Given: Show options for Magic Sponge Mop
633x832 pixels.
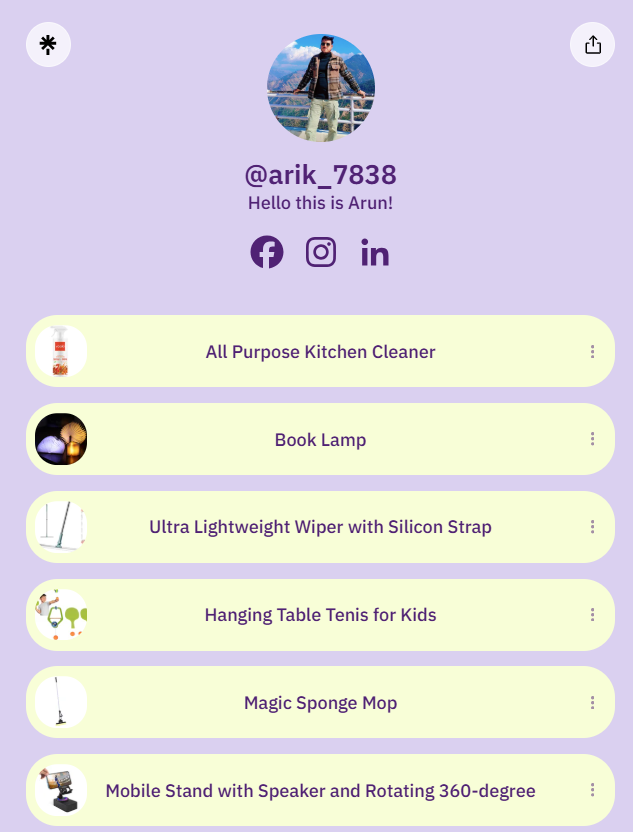Looking at the screenshot, I should pos(593,703).
